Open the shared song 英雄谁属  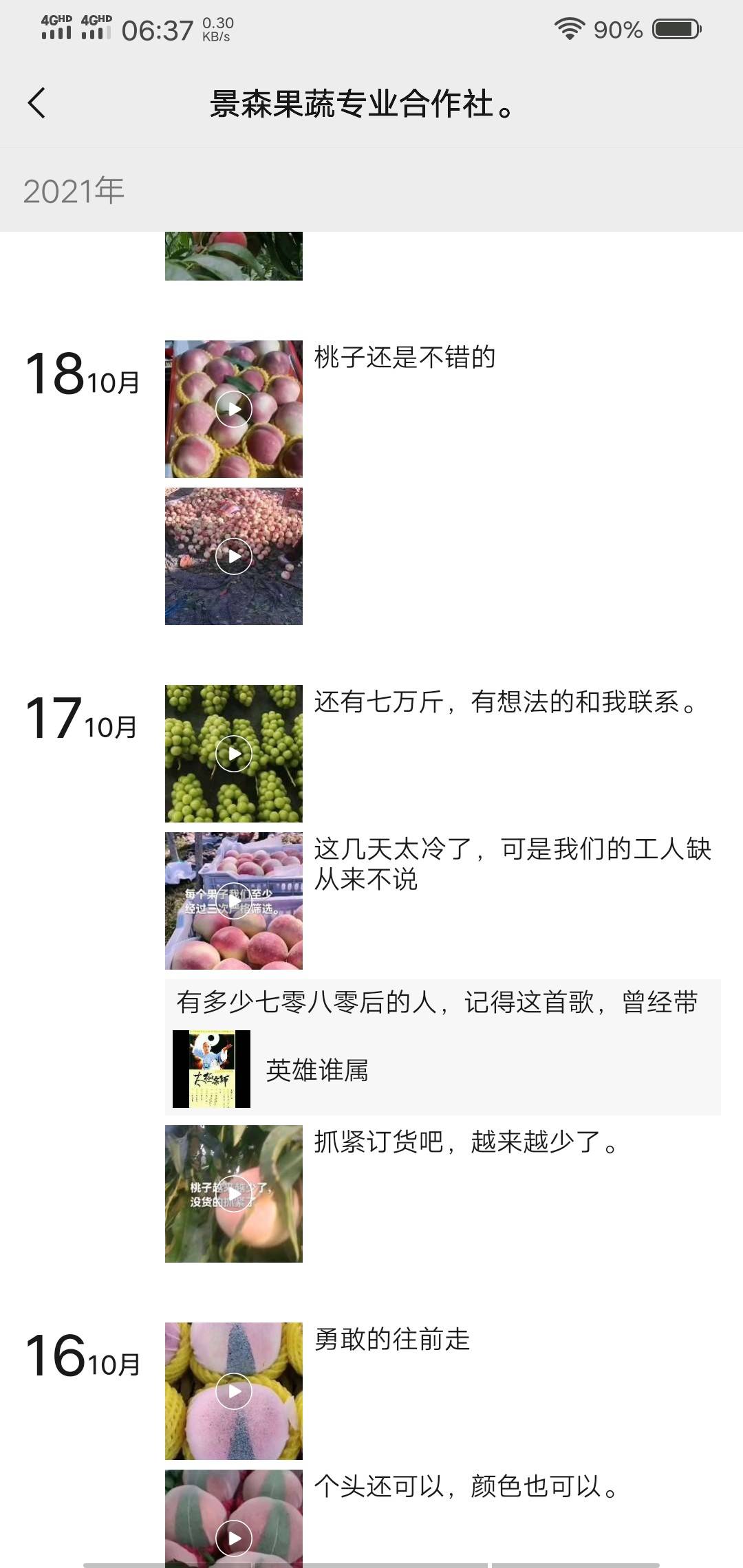coord(443,1047)
